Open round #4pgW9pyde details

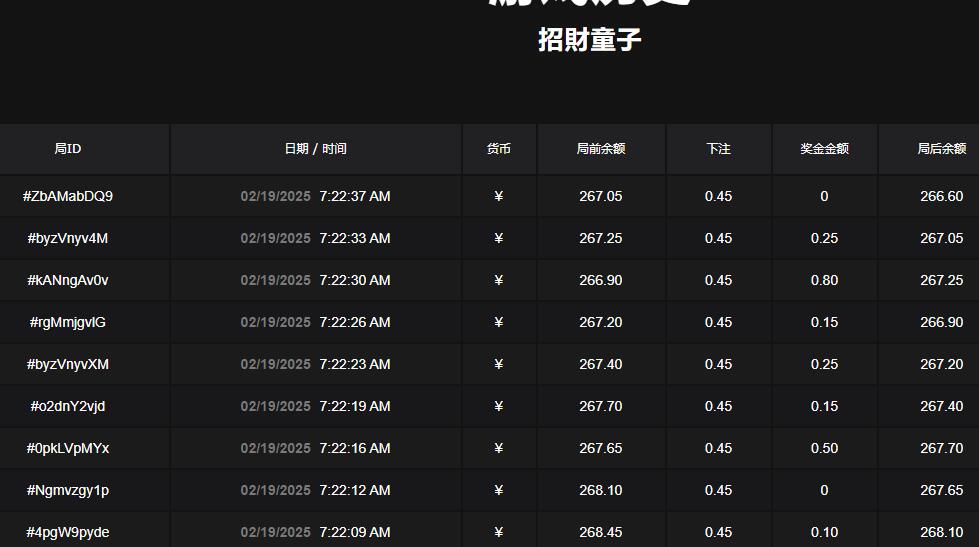click(68, 532)
